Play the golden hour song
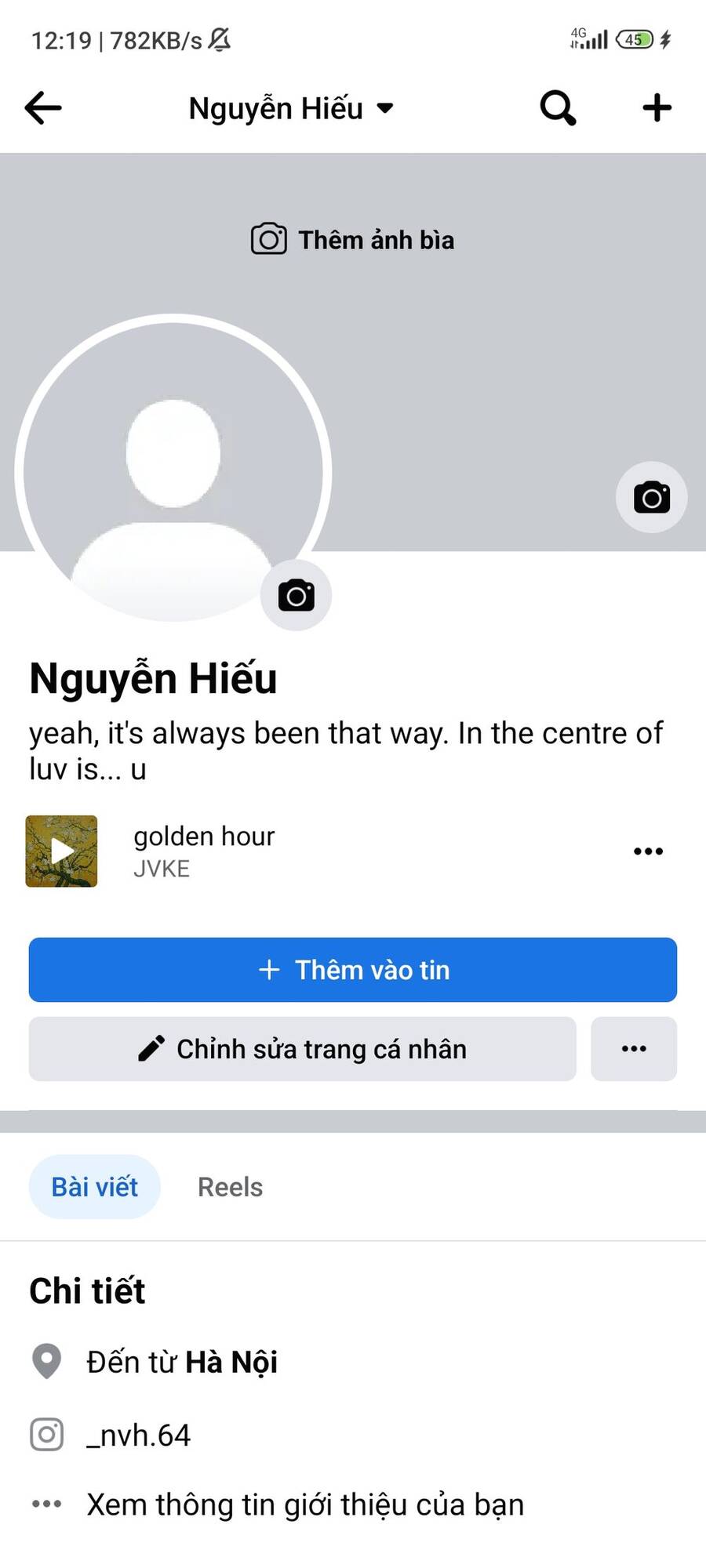The image size is (706, 1568). (61, 851)
